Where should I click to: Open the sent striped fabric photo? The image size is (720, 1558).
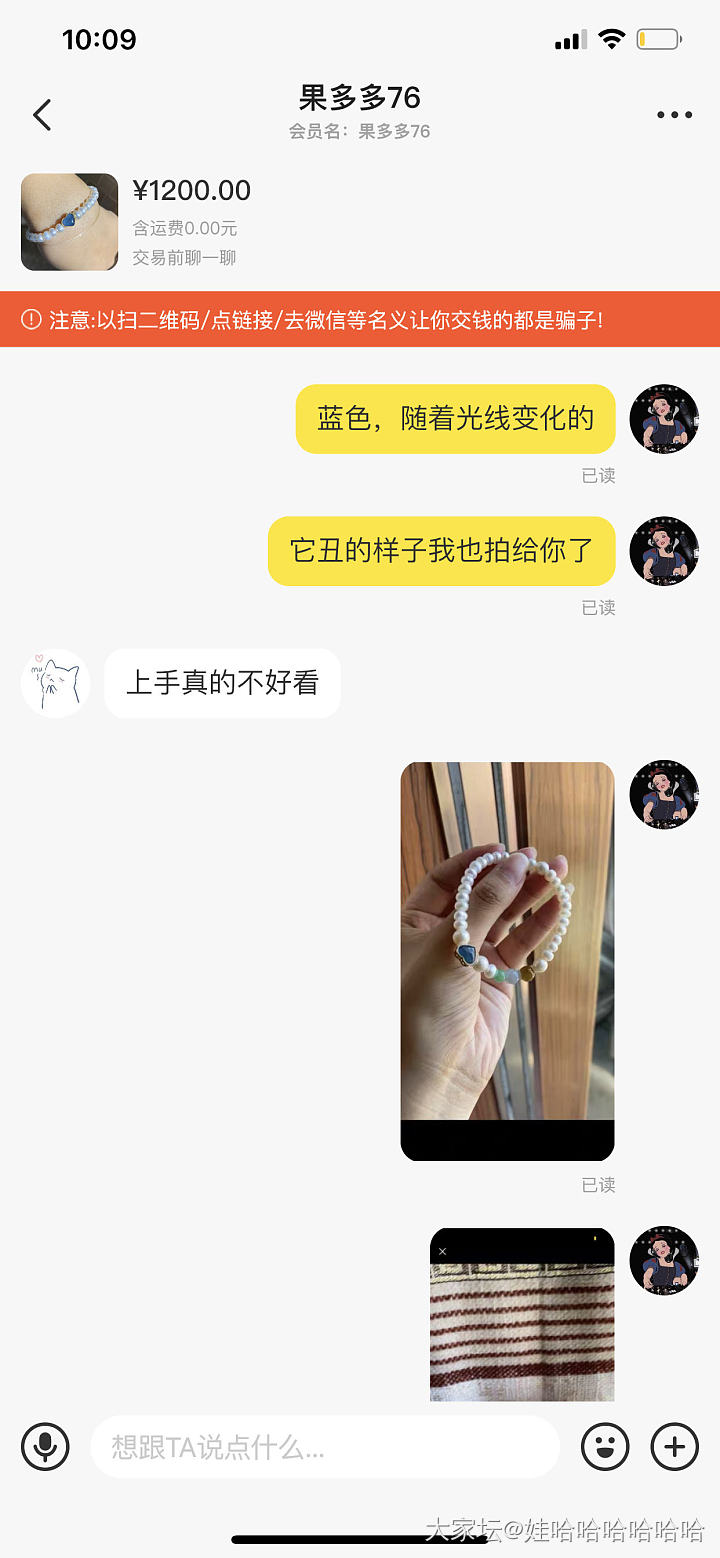point(522,1315)
